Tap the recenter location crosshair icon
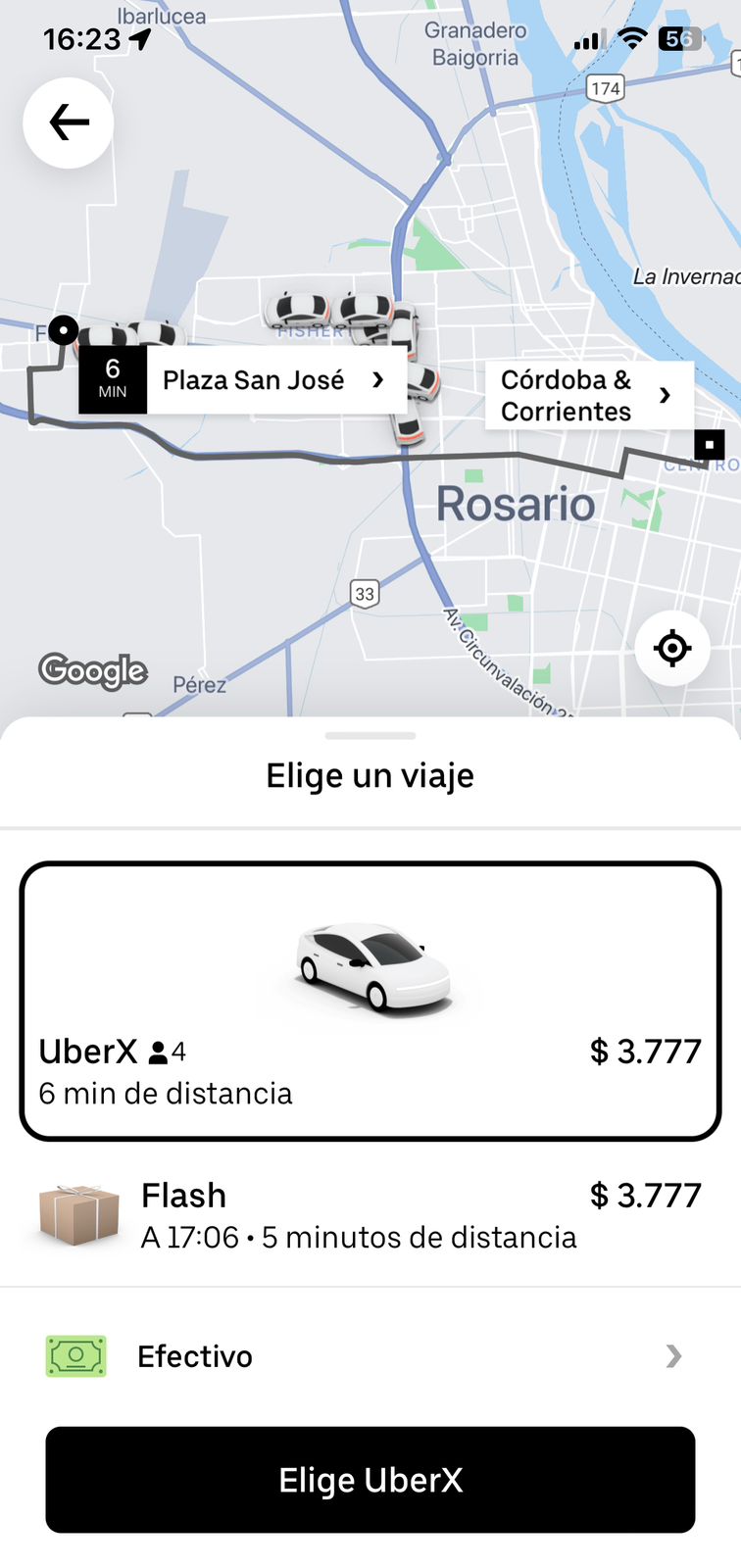The width and height of the screenshot is (741, 1568). [x=671, y=647]
